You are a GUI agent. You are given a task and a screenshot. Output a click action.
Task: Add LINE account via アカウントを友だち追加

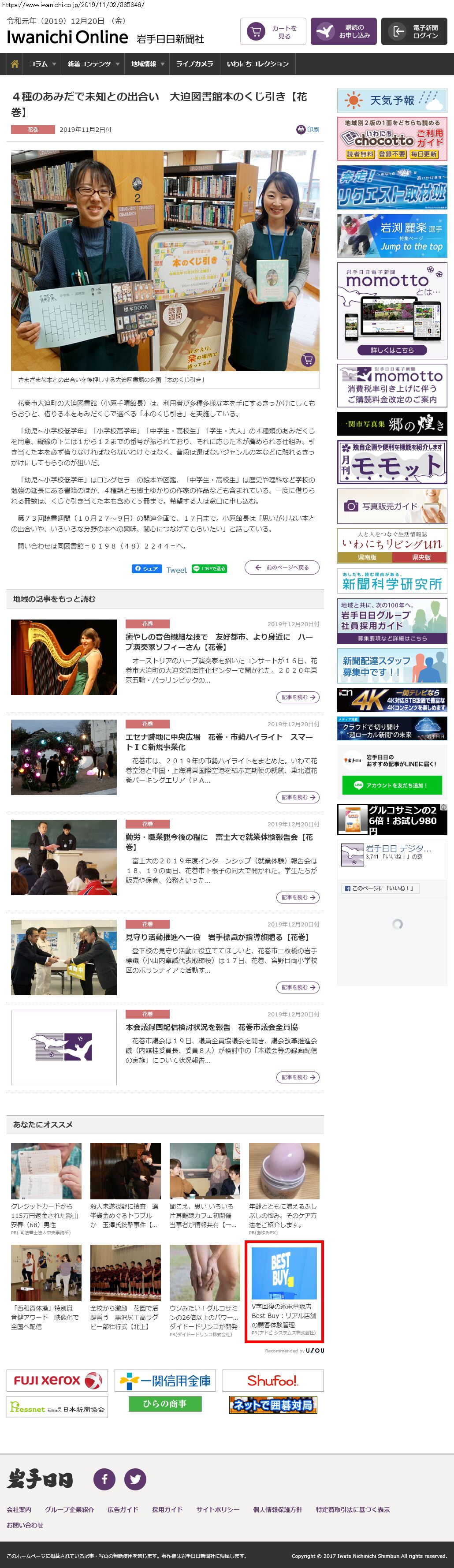coord(392,785)
